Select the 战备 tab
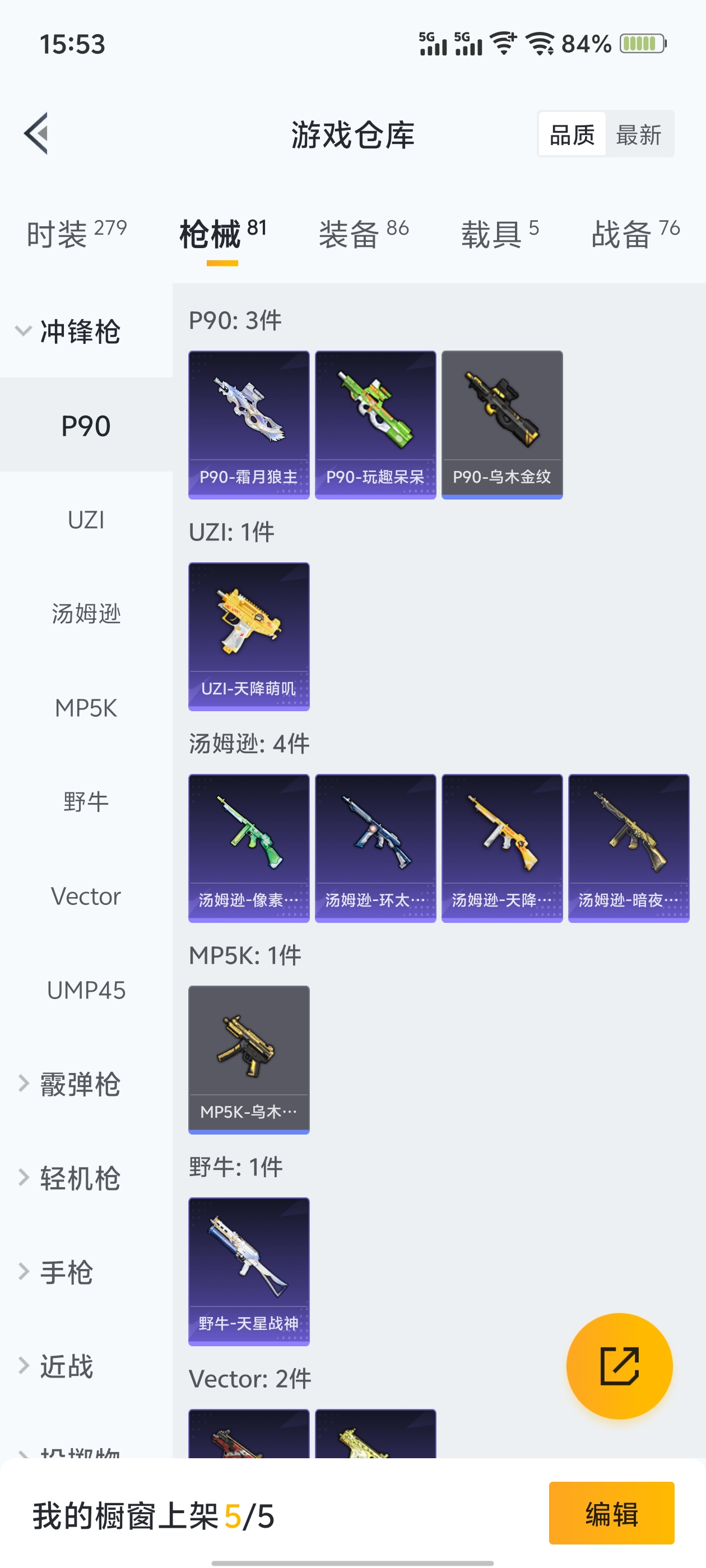 [x=635, y=234]
